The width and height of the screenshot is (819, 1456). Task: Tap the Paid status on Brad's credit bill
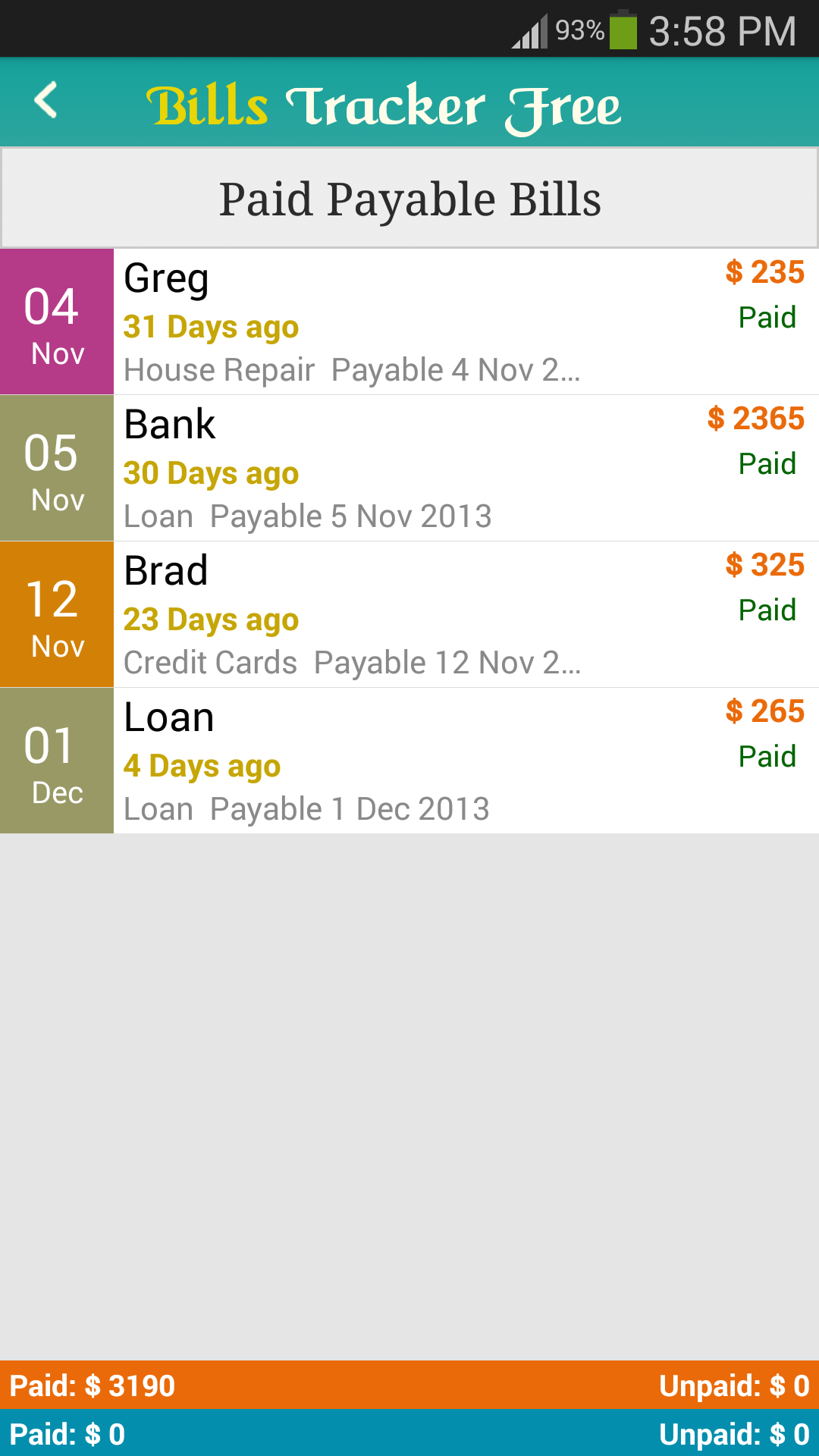(x=767, y=610)
